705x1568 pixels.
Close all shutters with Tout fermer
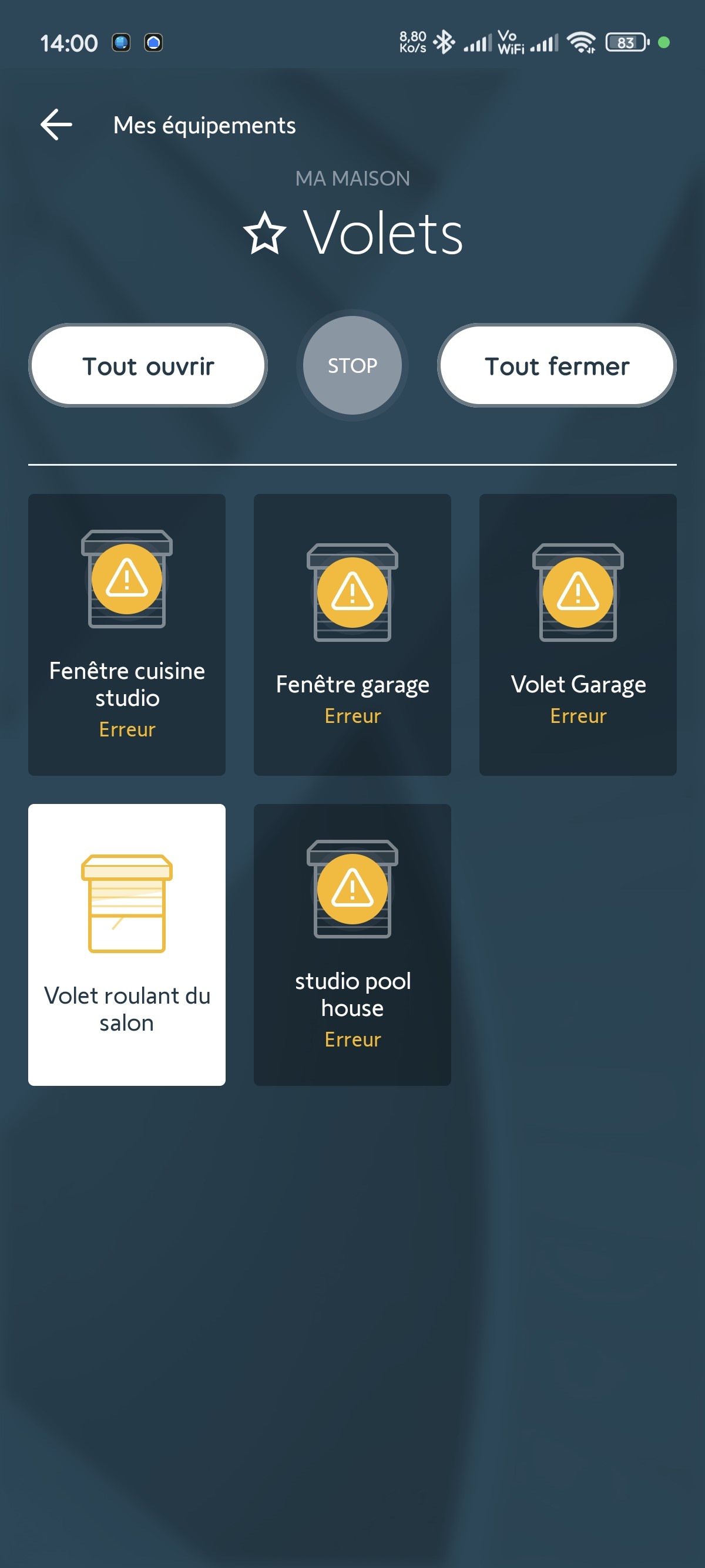coord(556,366)
